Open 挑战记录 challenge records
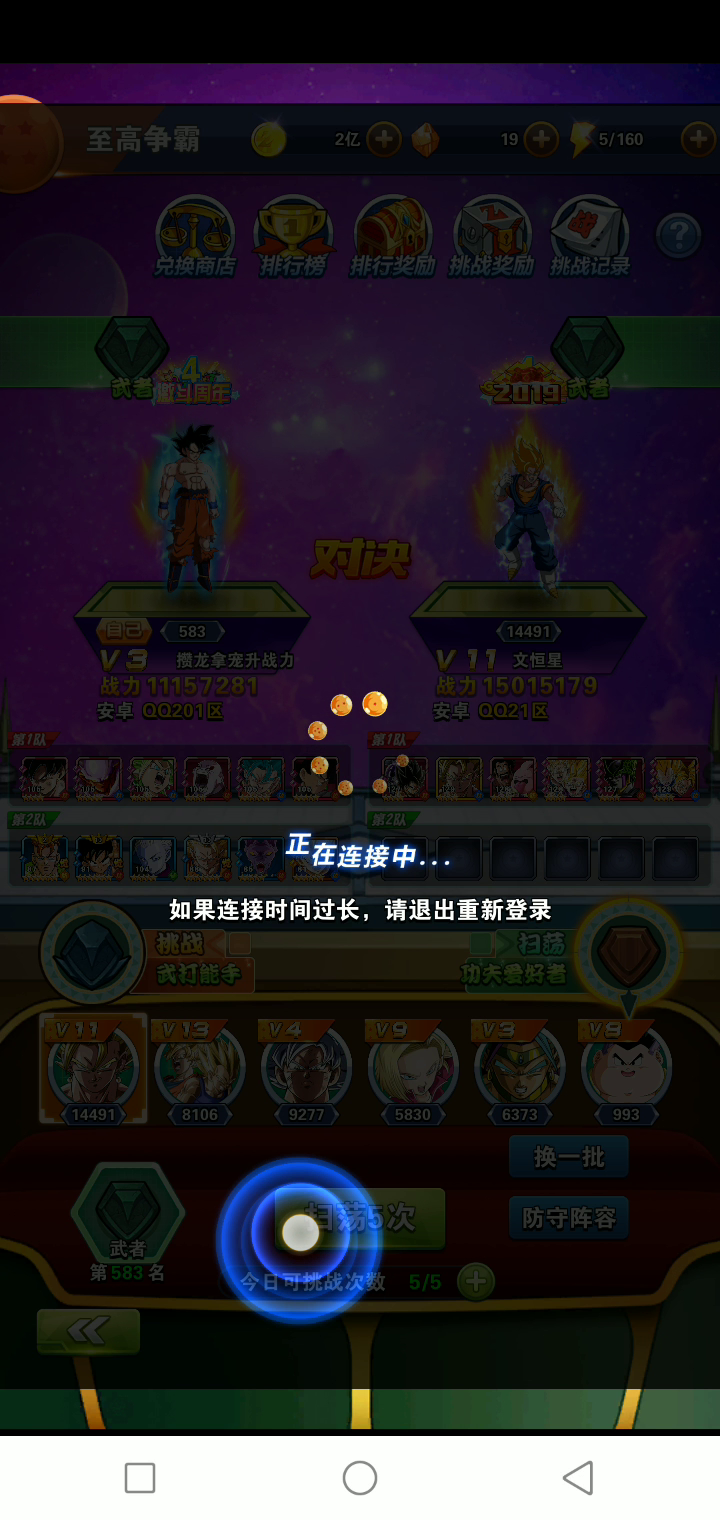Screen dimensions: 720x1520 click(x=590, y=237)
